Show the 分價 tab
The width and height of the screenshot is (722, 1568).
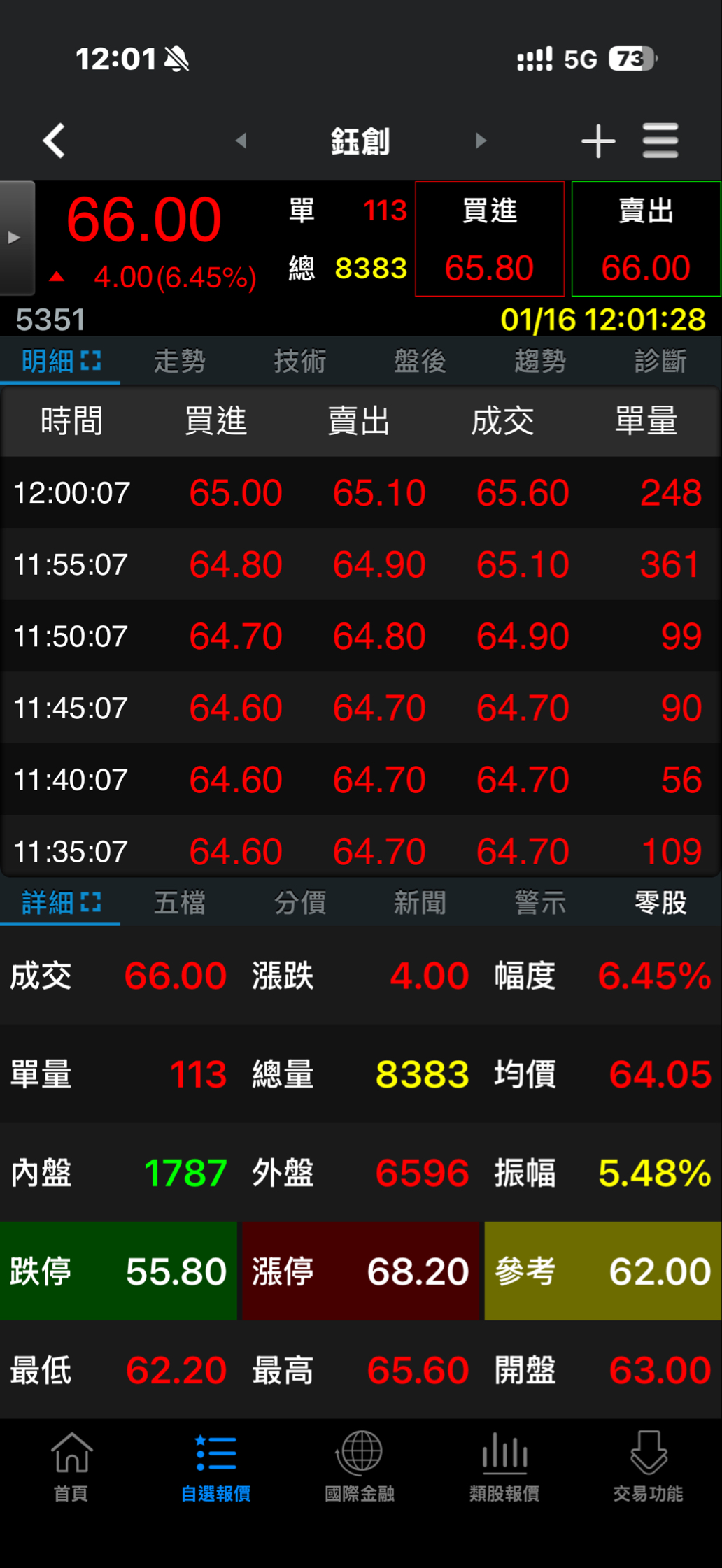point(300,903)
